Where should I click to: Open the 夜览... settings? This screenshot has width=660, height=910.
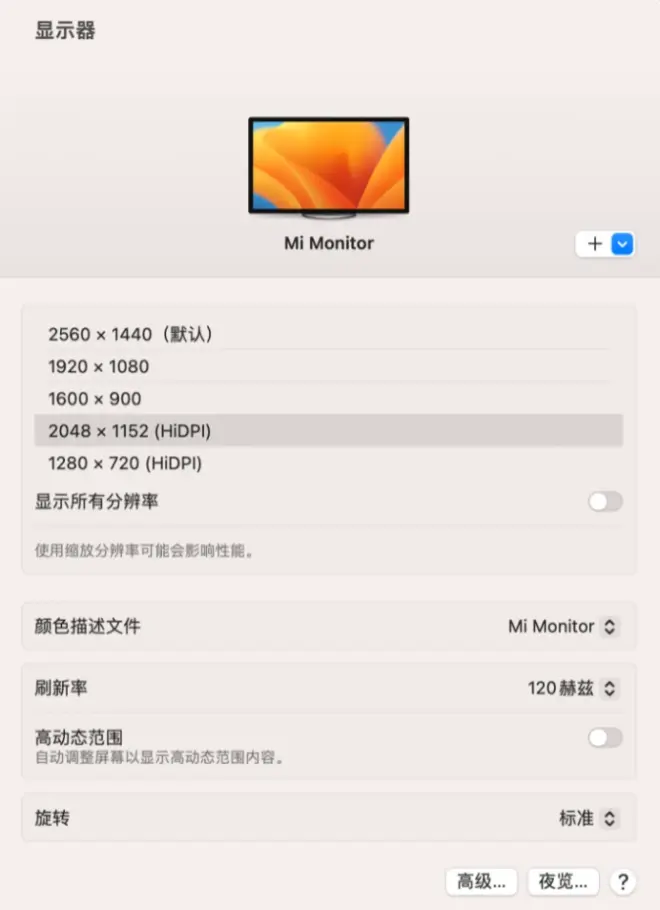coord(563,881)
